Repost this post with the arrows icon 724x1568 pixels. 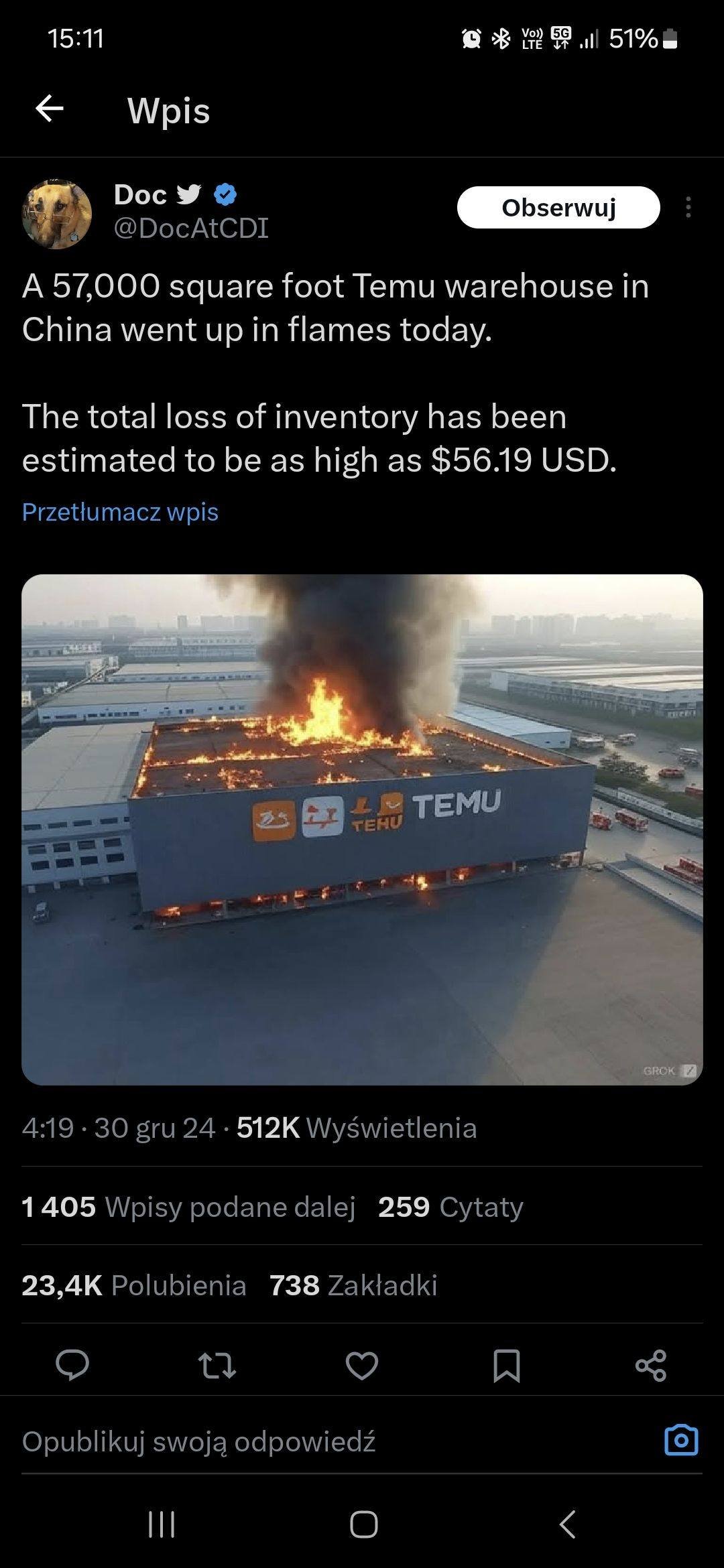pyautogui.click(x=217, y=1365)
